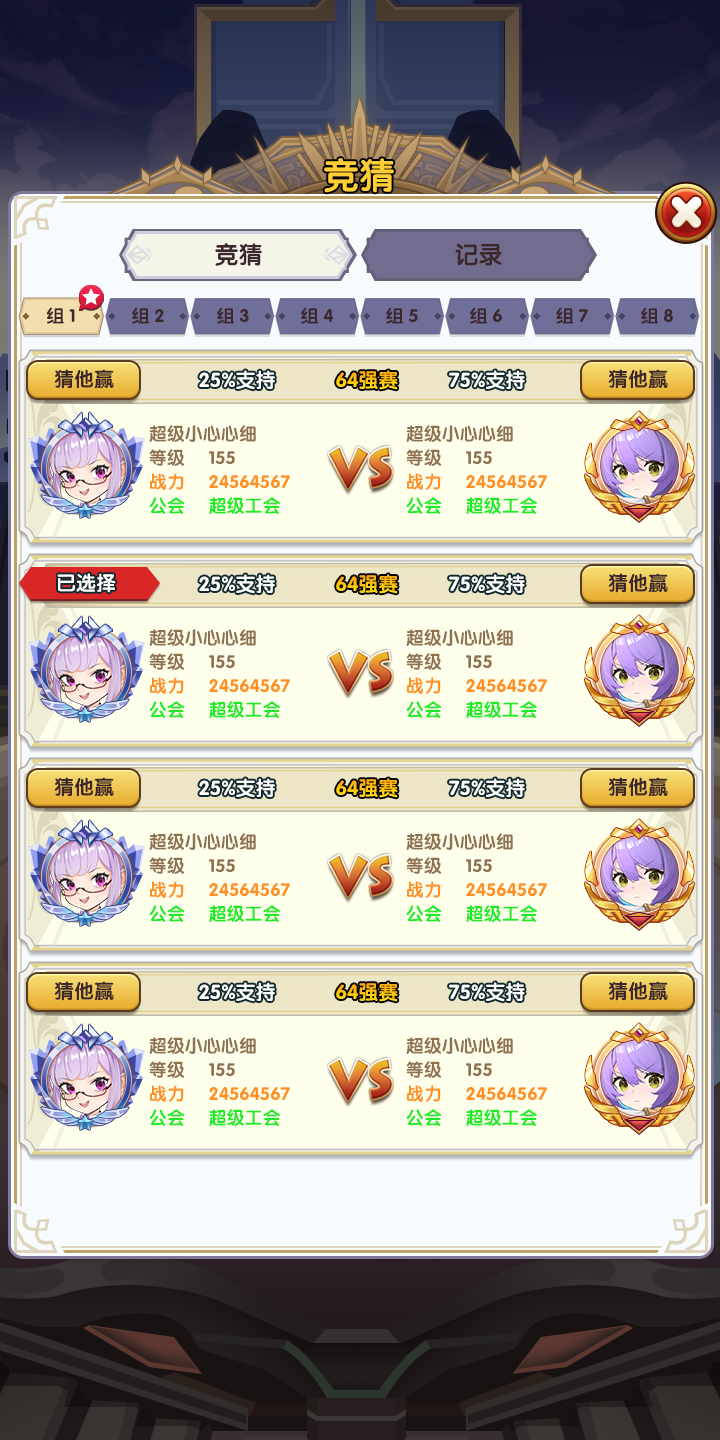Select group 组8
The image size is (720, 1440).
[657, 316]
